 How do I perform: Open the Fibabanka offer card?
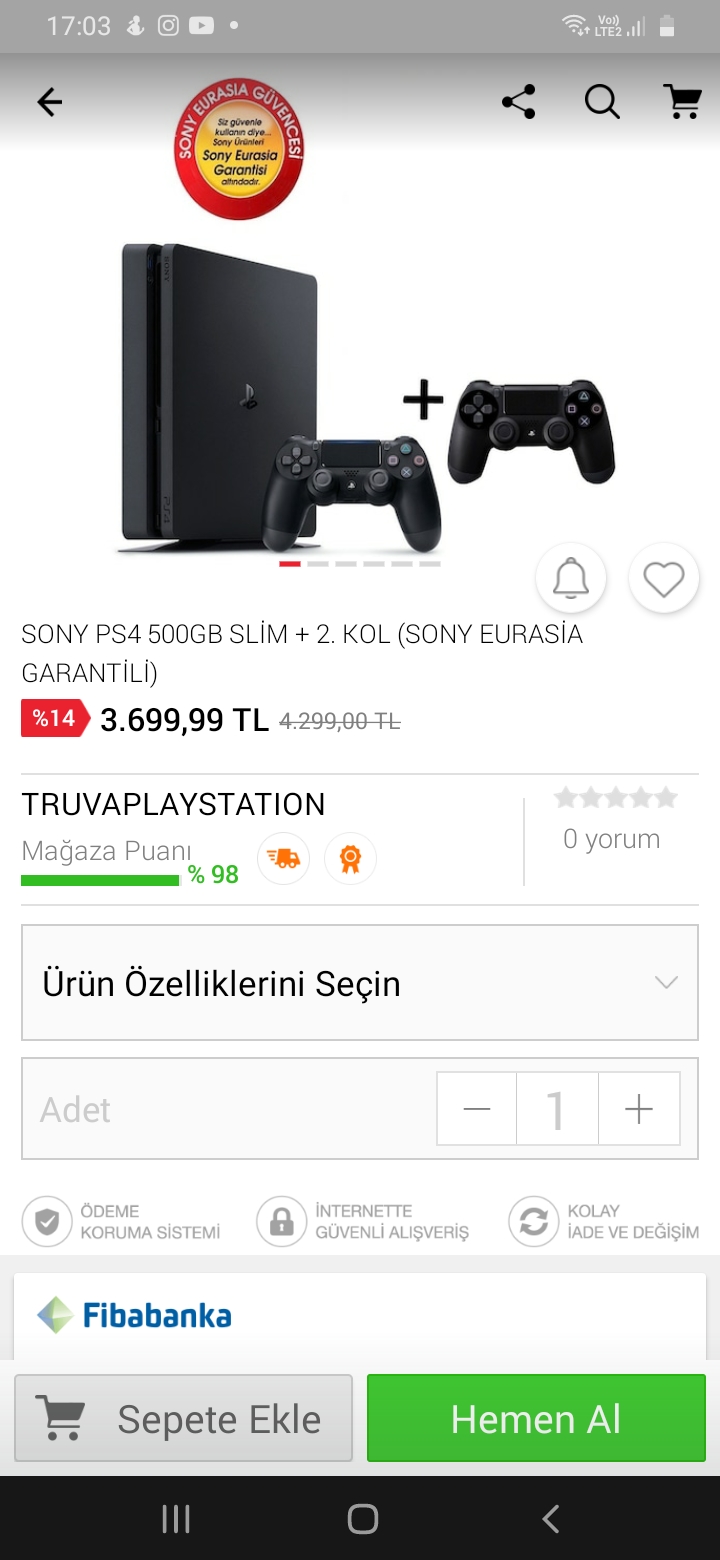pyautogui.click(x=360, y=1315)
